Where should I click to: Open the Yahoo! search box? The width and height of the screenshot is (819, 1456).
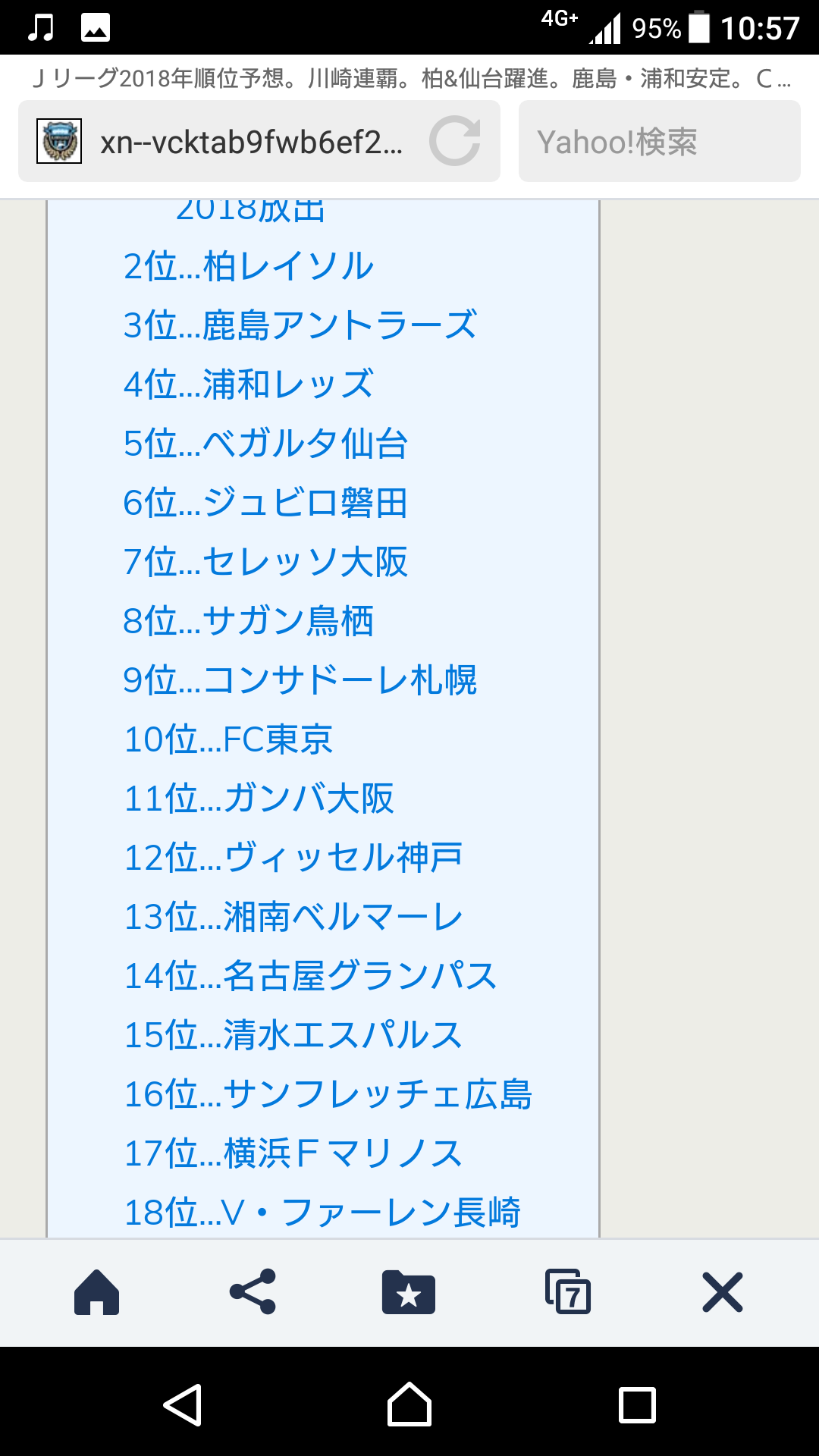click(658, 142)
